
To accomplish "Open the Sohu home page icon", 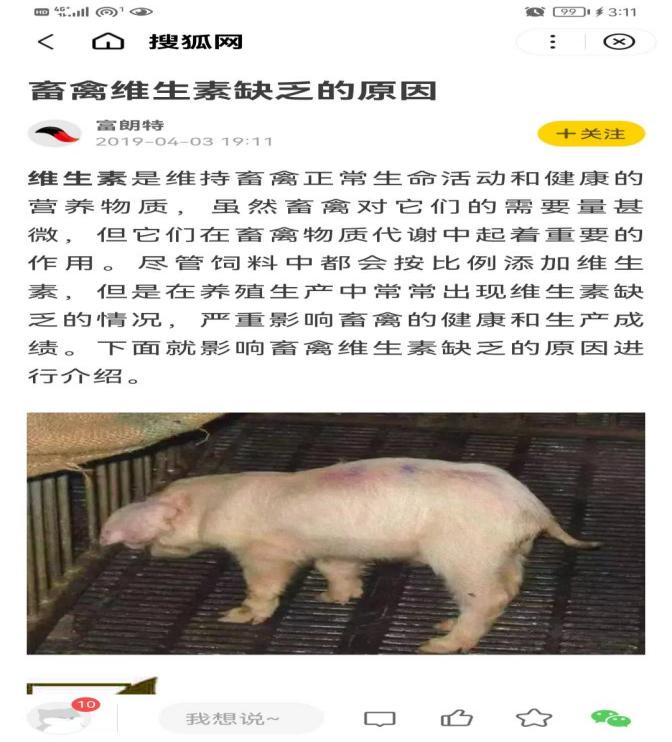I will pyautogui.click(x=107, y=42).
